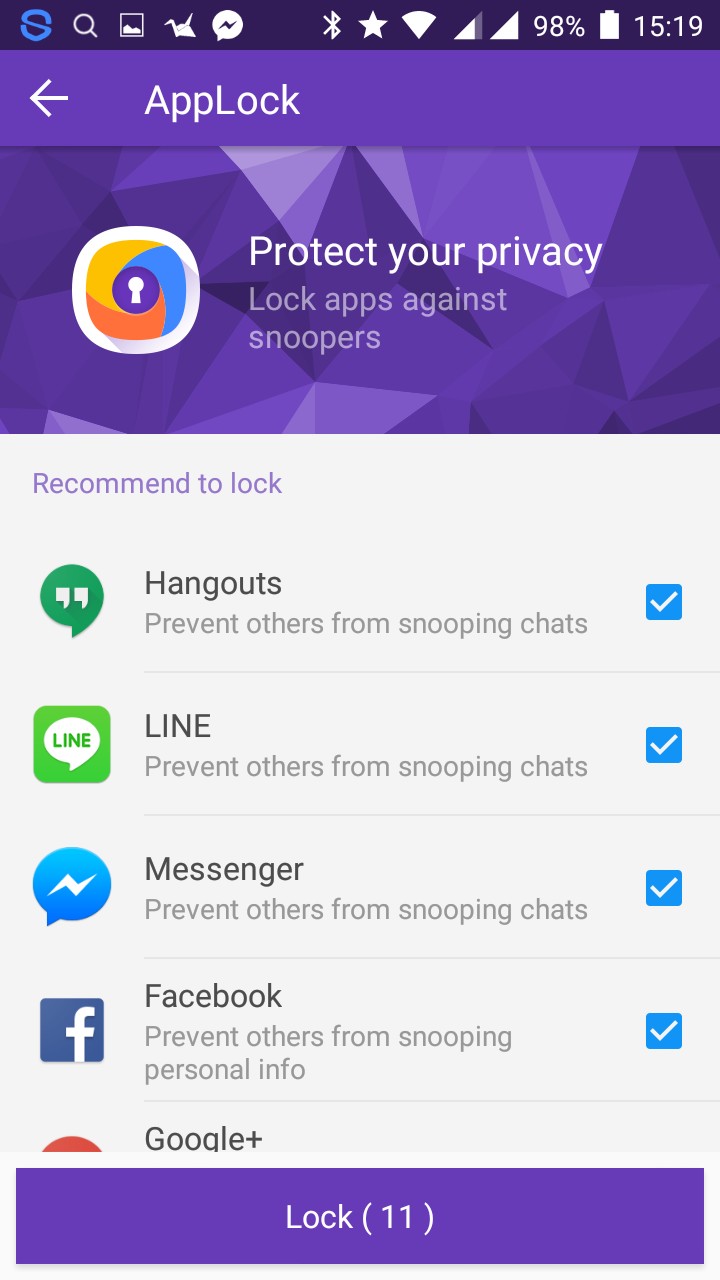
Task: Click the Facebook app icon
Action: (x=71, y=1030)
